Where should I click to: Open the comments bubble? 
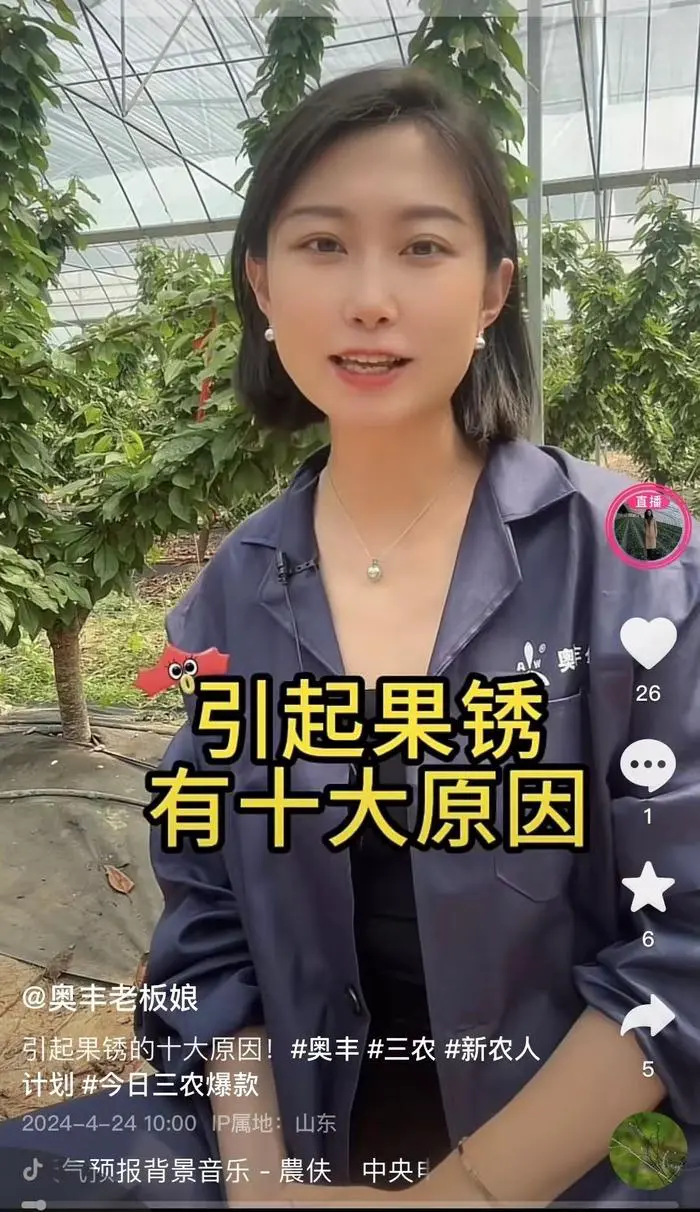[x=648, y=765]
